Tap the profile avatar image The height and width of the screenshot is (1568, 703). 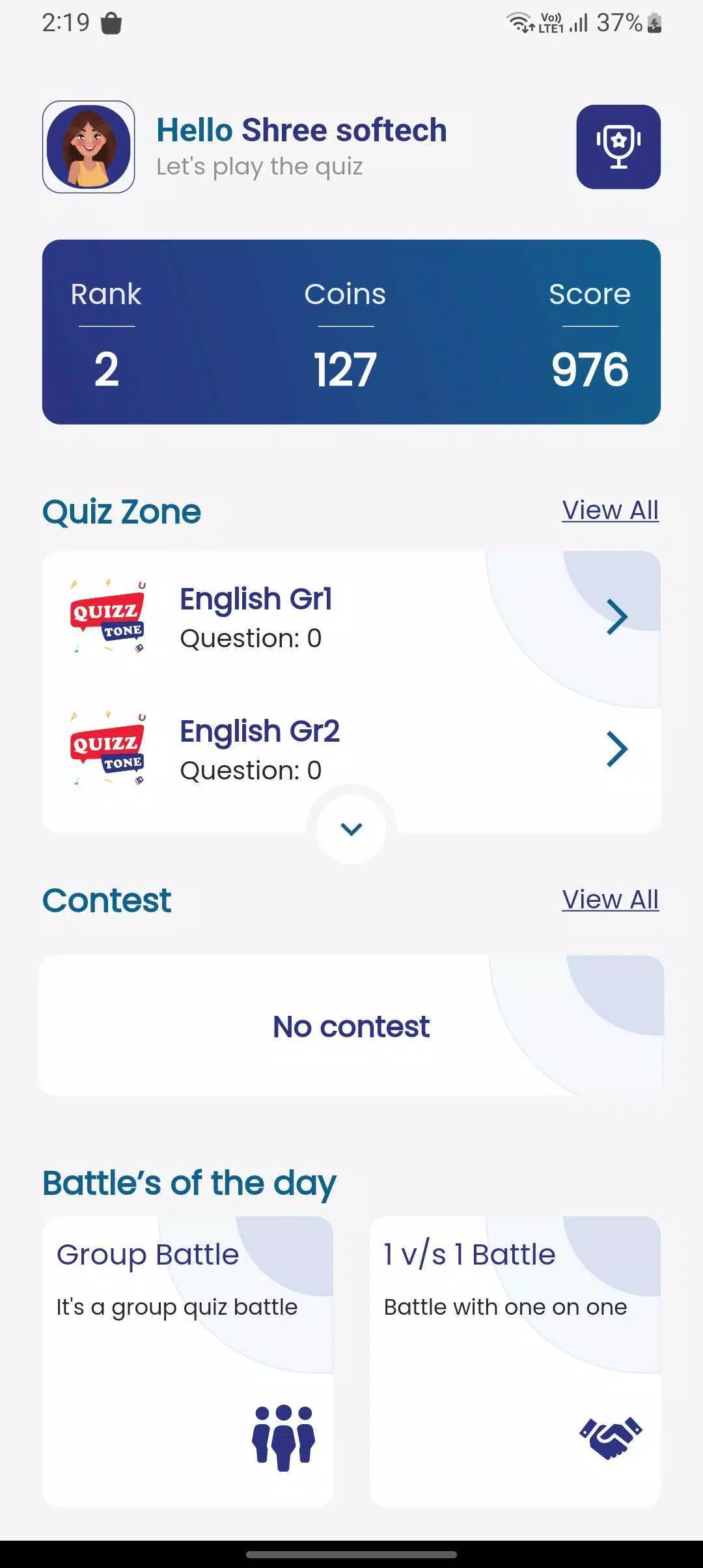point(89,147)
